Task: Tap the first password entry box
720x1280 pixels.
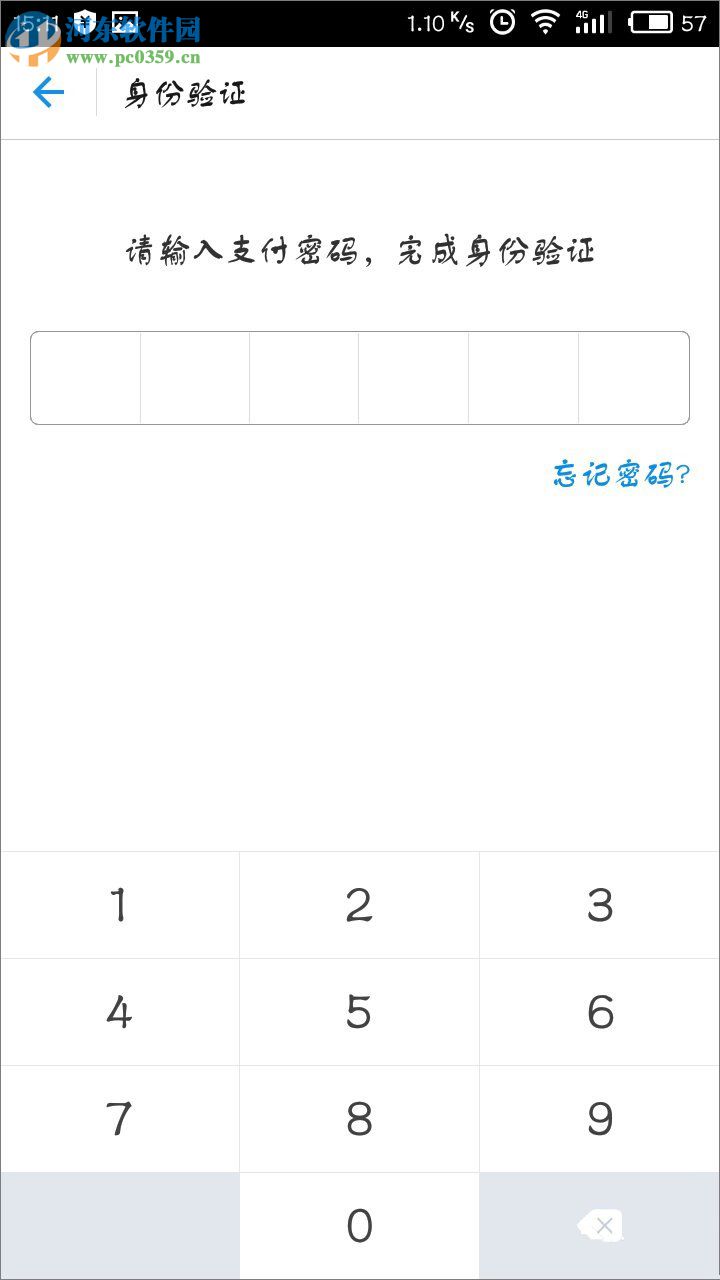Action: pos(86,377)
